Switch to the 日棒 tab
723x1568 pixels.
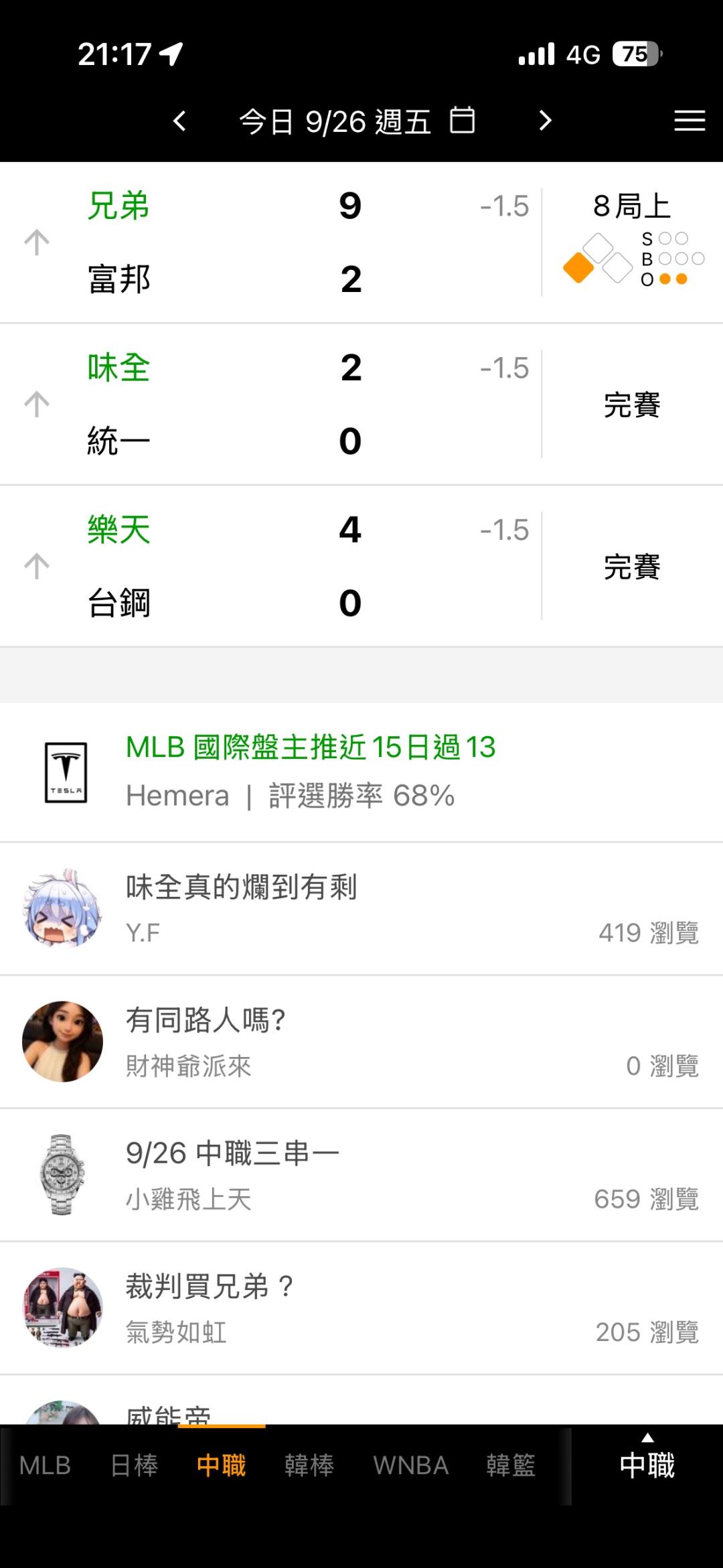point(134,1466)
